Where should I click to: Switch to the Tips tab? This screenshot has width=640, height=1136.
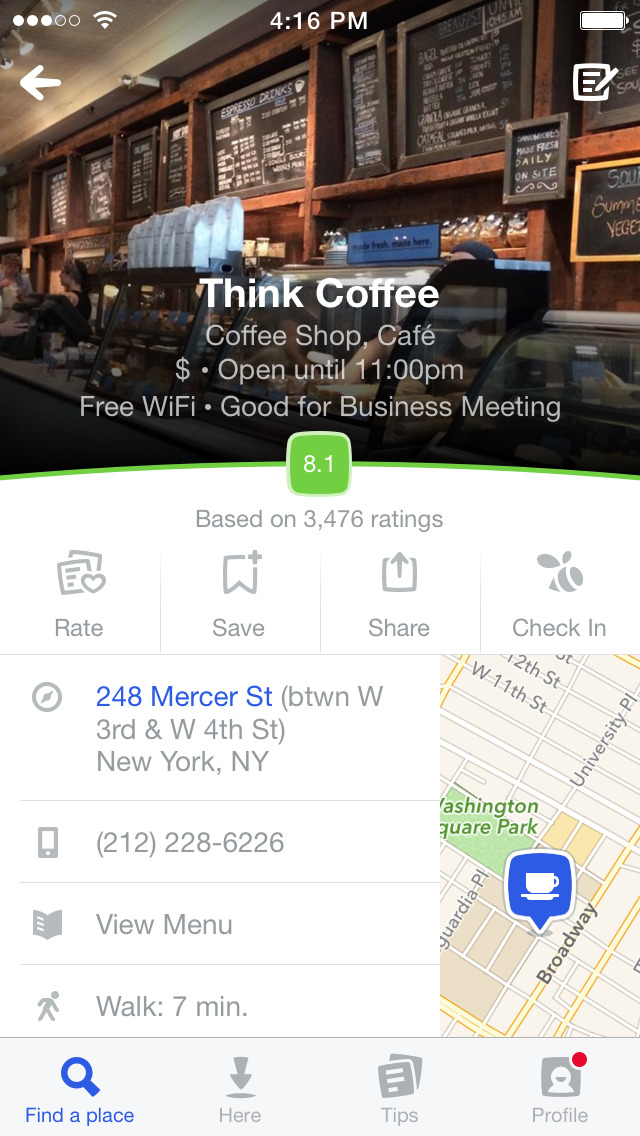399,1090
